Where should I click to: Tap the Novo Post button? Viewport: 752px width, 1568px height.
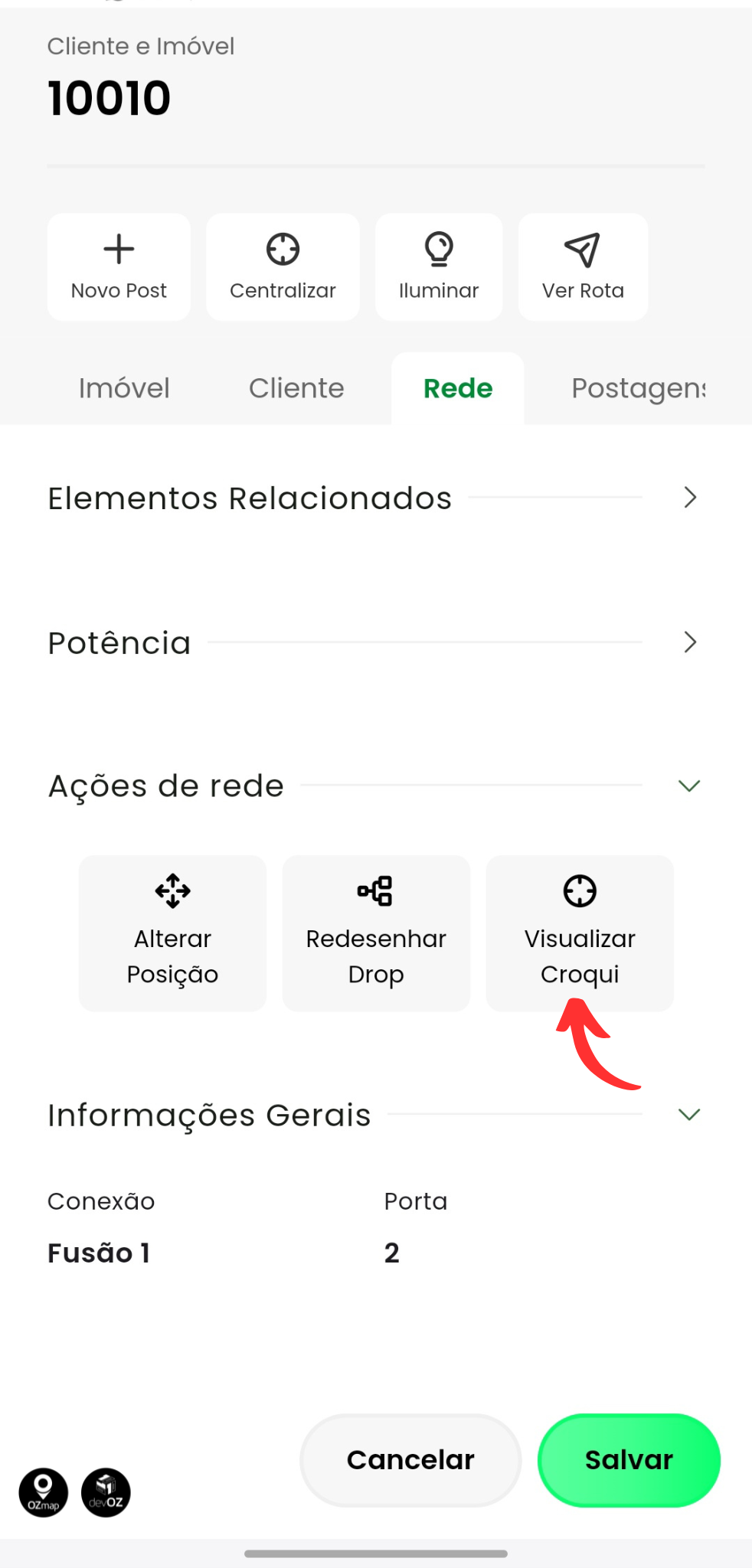pyautogui.click(x=119, y=266)
